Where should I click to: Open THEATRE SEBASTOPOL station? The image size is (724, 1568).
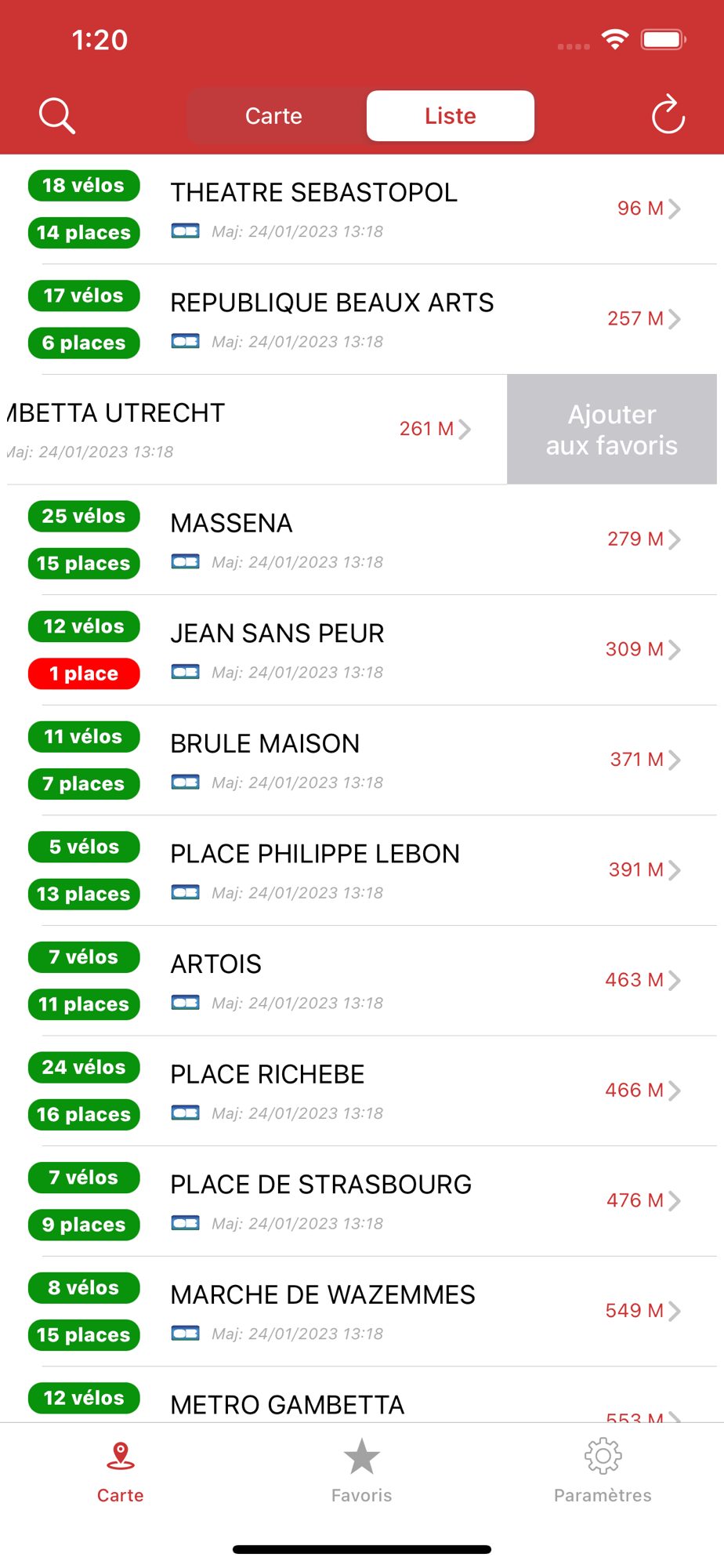tap(362, 209)
